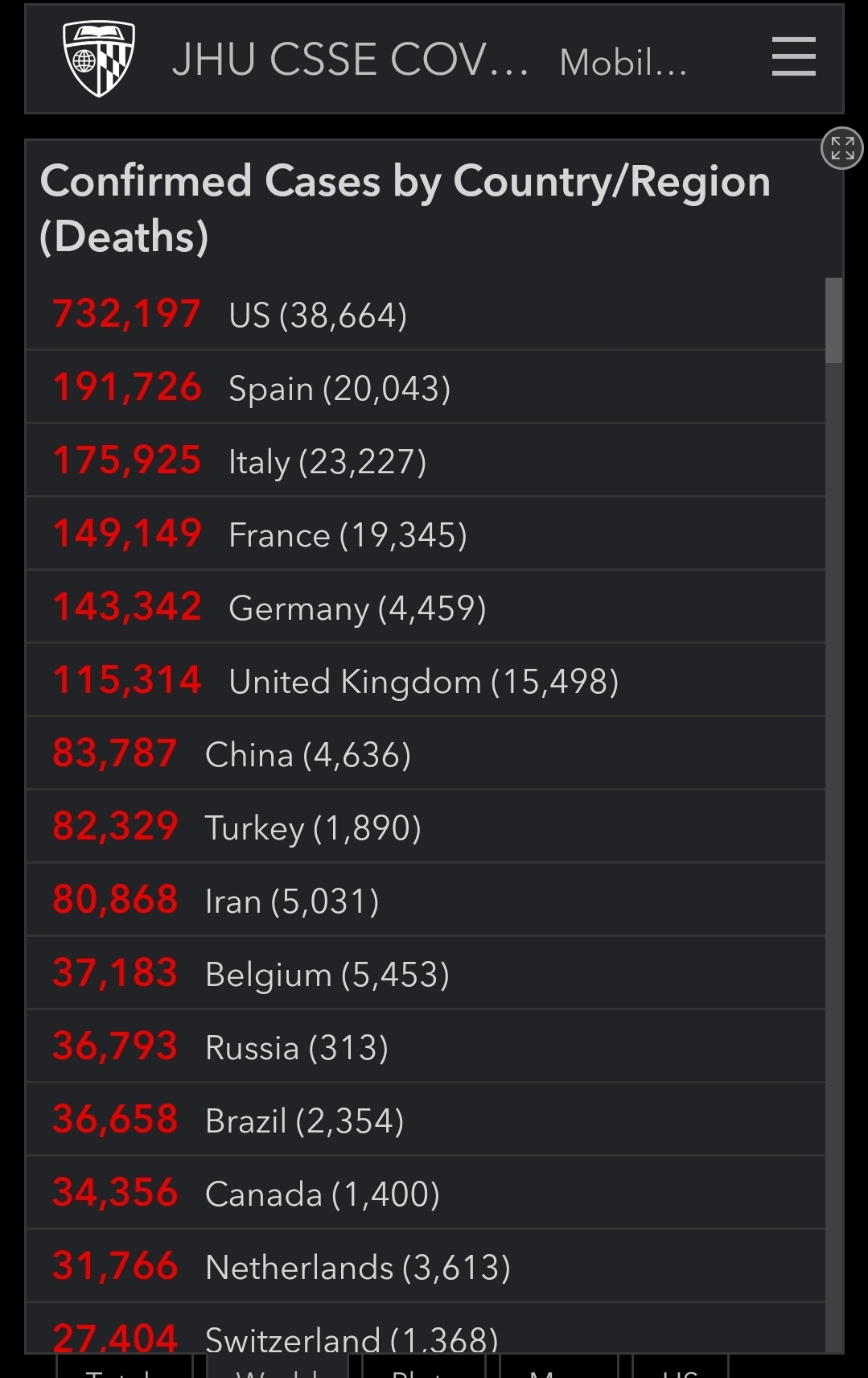This screenshot has height=1378, width=868.
Task: Select the Canada entry
Action: coord(426,1193)
